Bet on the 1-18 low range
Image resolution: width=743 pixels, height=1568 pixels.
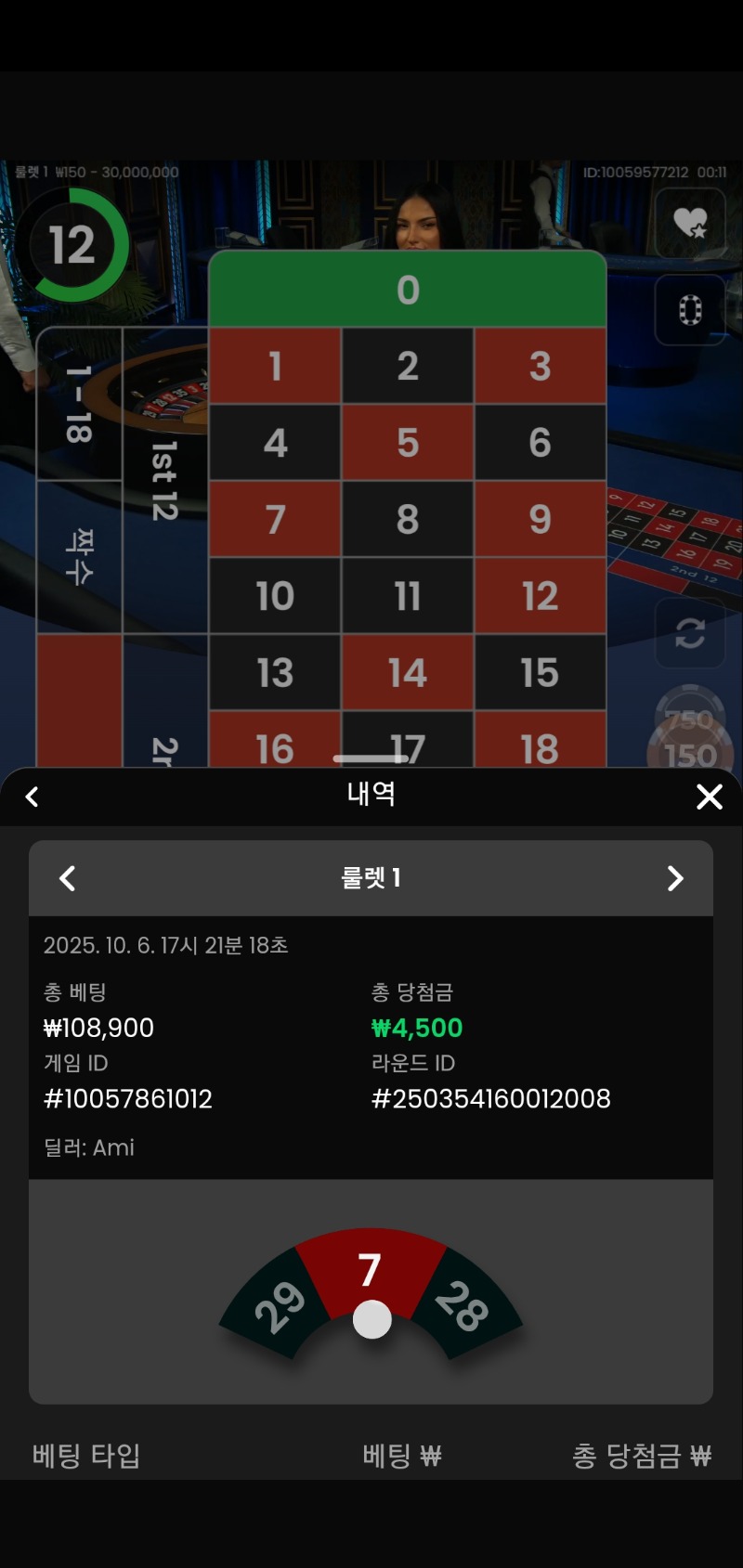[79, 404]
